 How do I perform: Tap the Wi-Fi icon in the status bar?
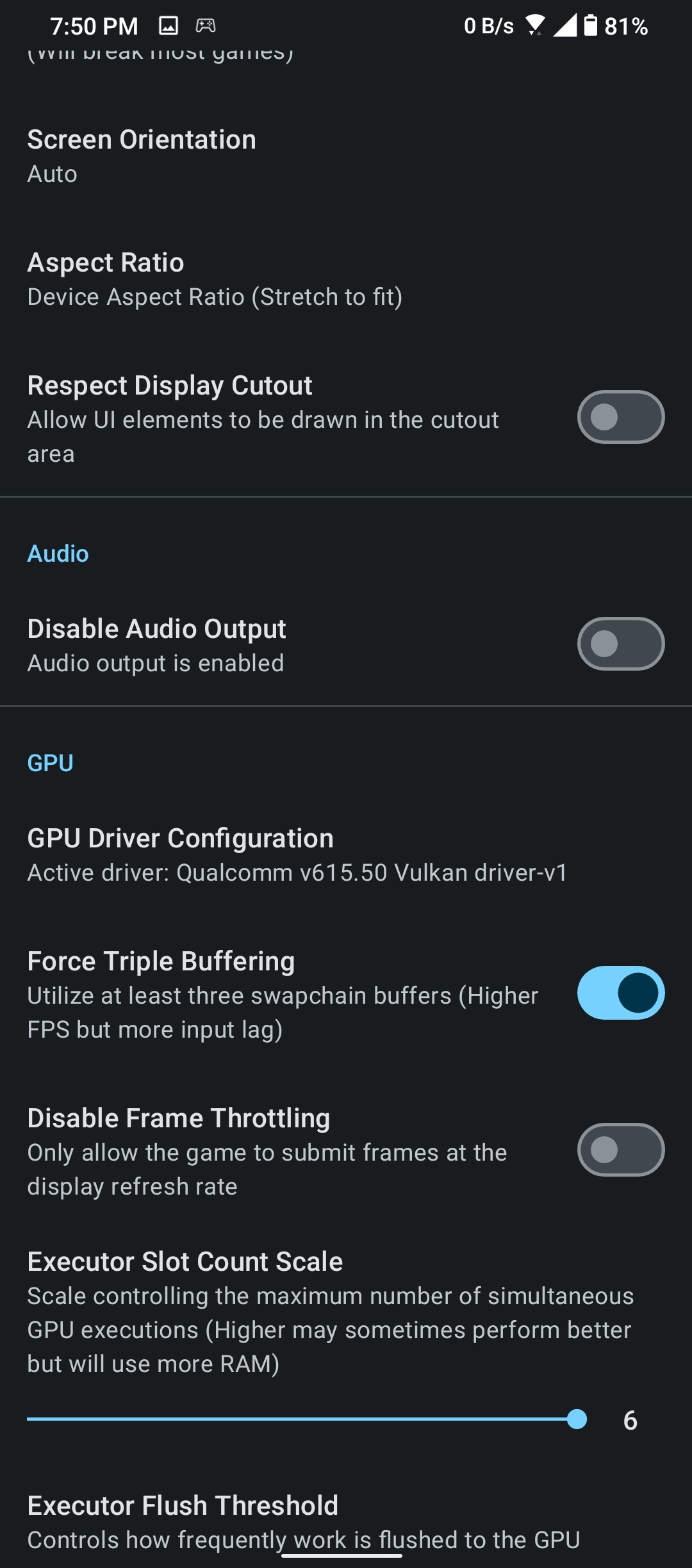536,26
